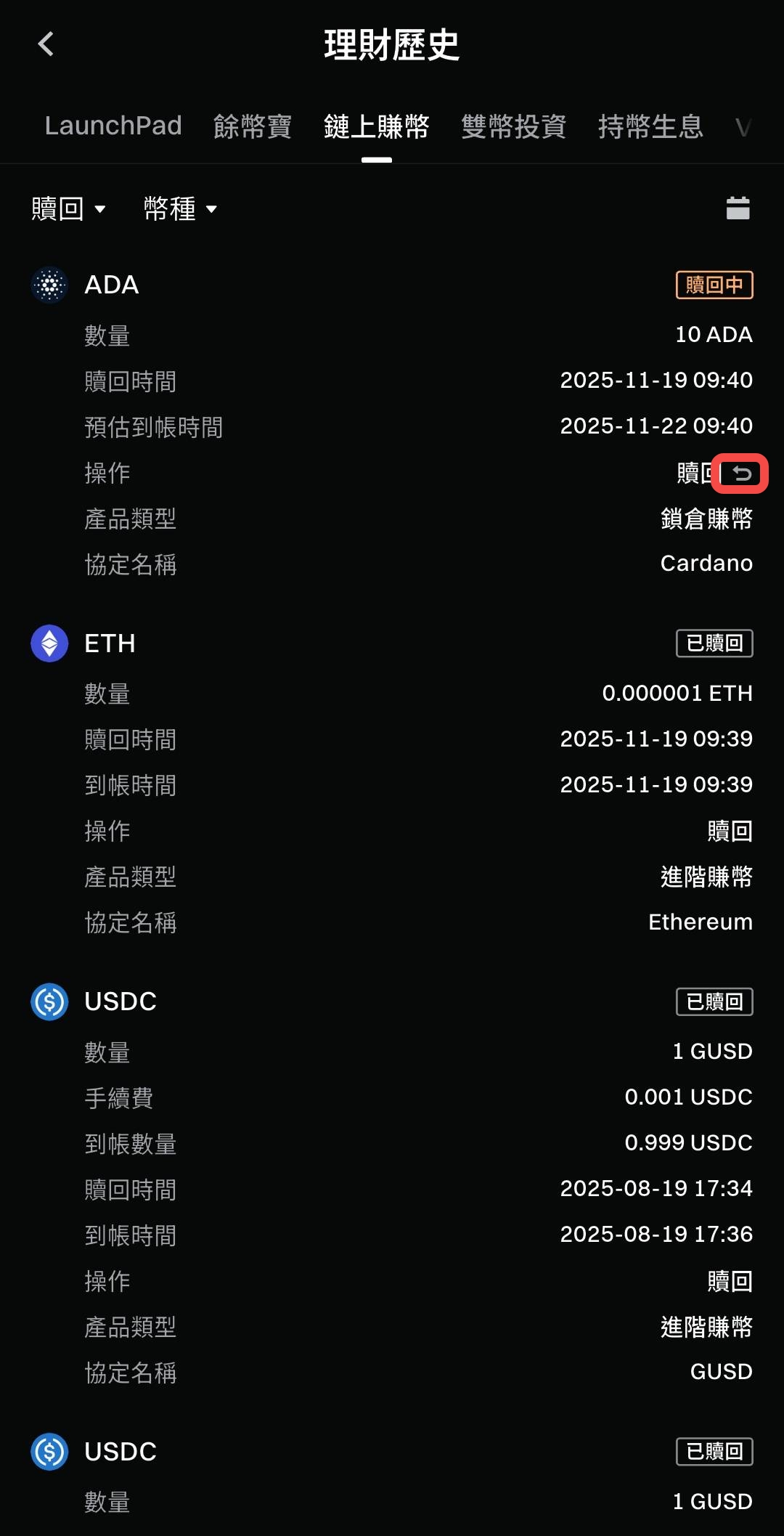Open the 幣種 coin filter dropdown
This screenshot has height=1536, width=784.
pyautogui.click(x=180, y=209)
